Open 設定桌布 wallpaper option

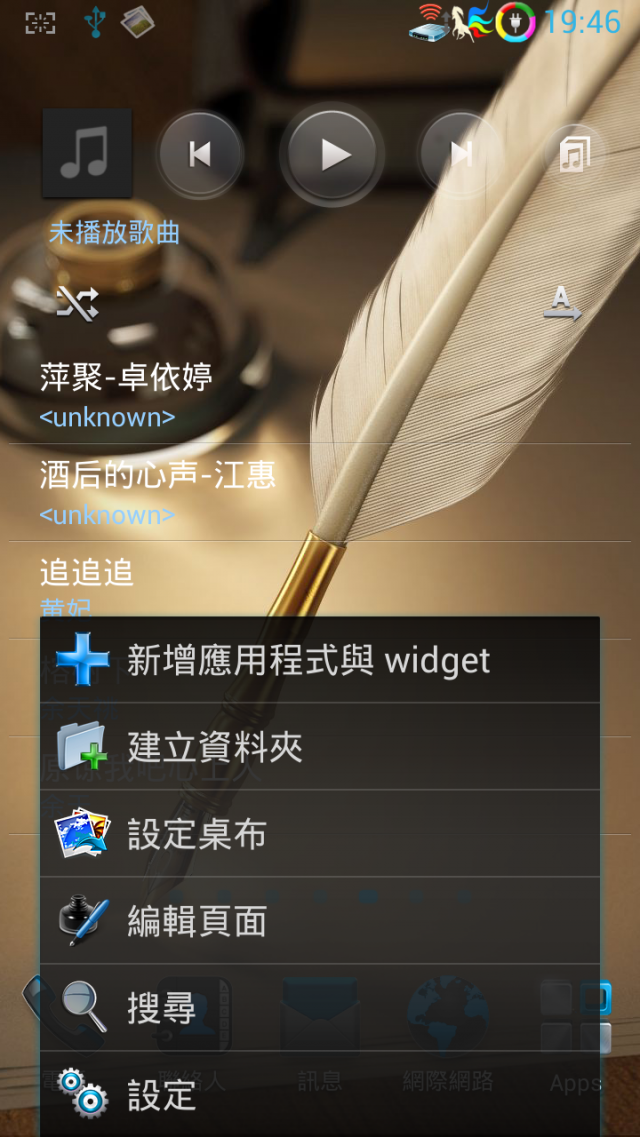click(x=320, y=834)
